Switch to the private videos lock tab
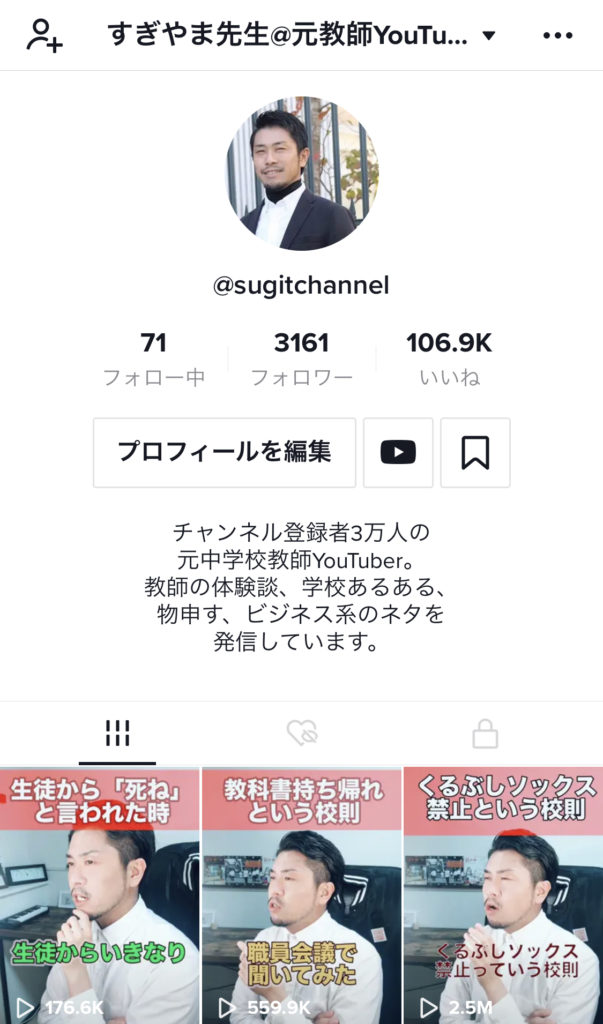 click(485, 734)
